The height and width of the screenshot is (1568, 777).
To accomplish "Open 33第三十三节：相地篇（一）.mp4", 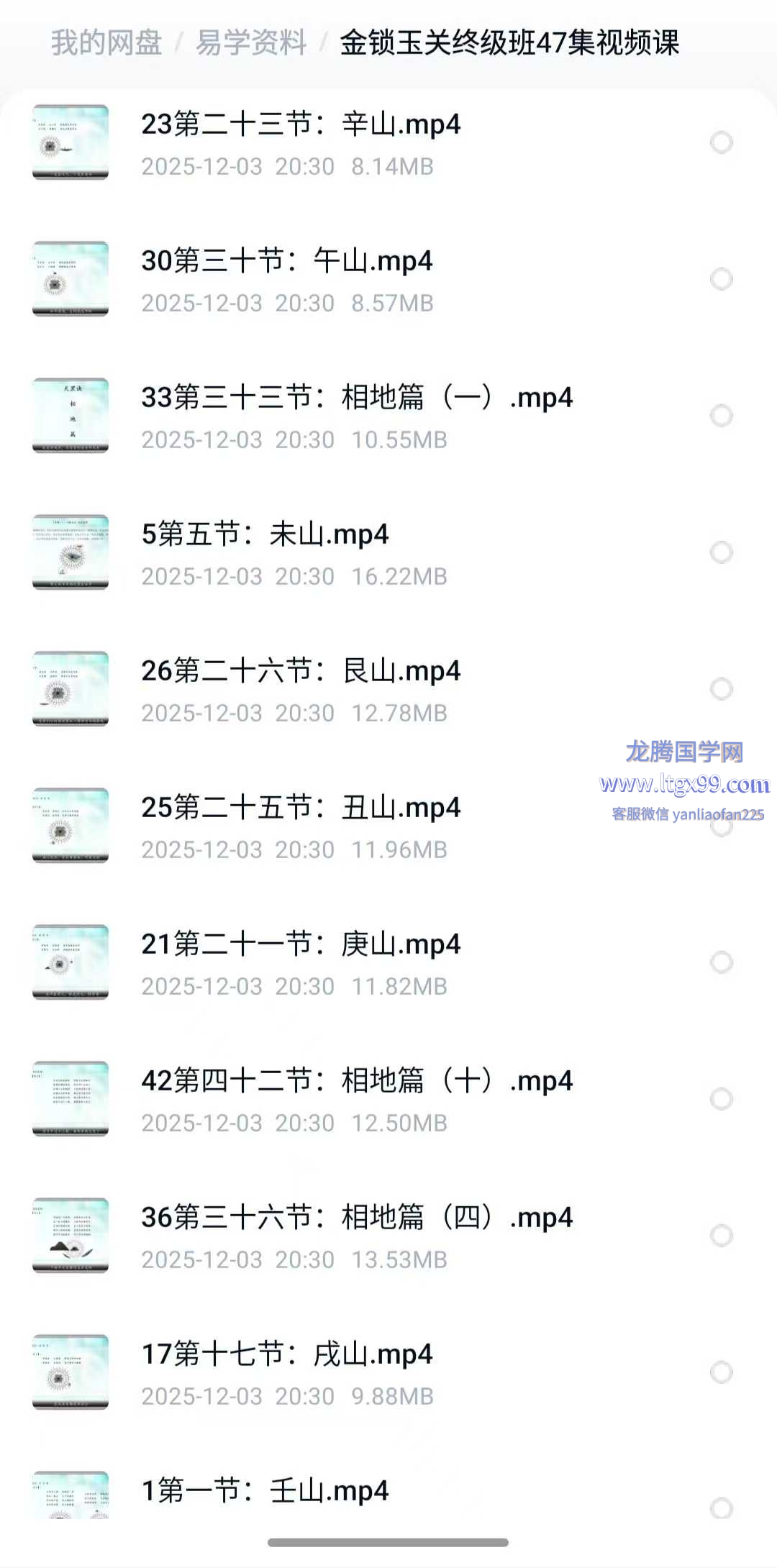I will tap(357, 398).
